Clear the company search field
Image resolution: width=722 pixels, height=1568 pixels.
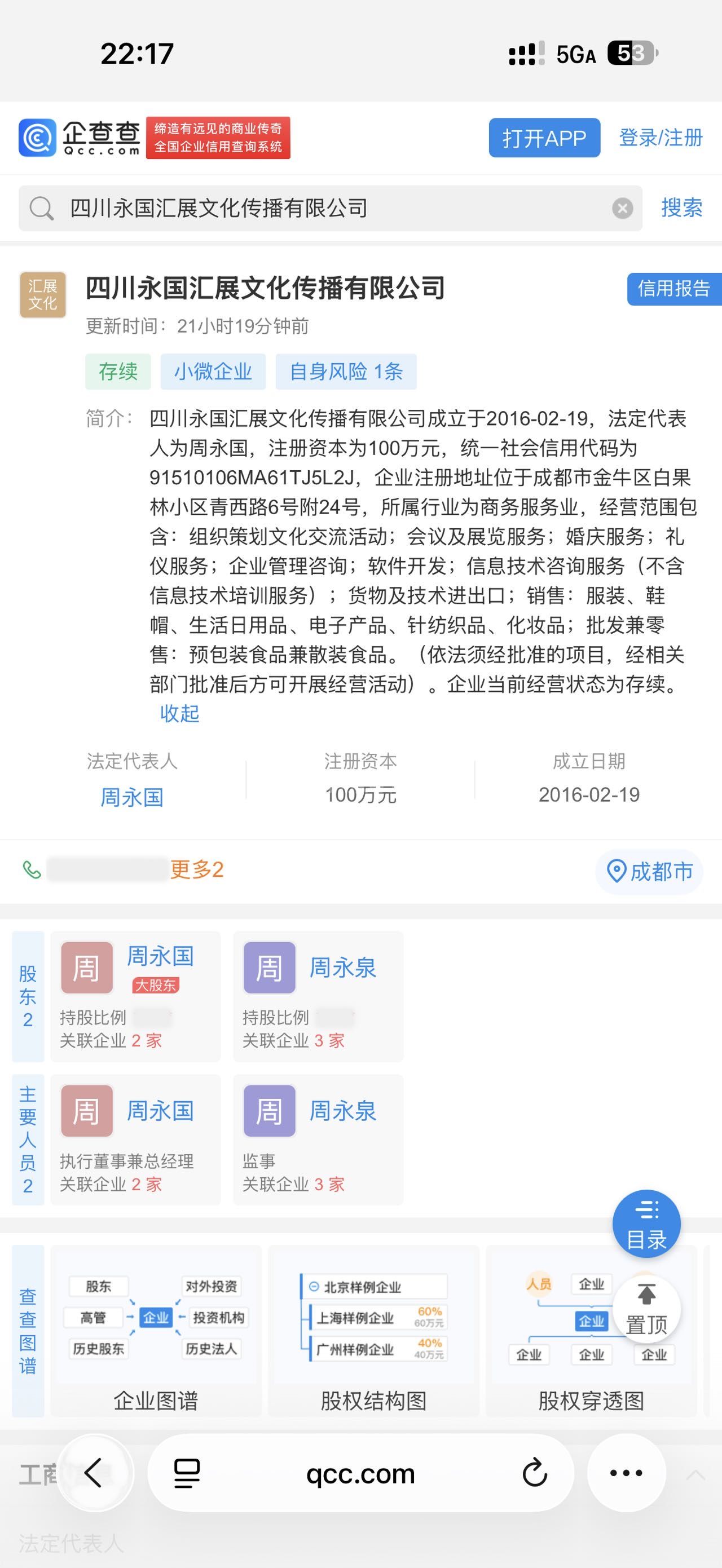(x=622, y=209)
